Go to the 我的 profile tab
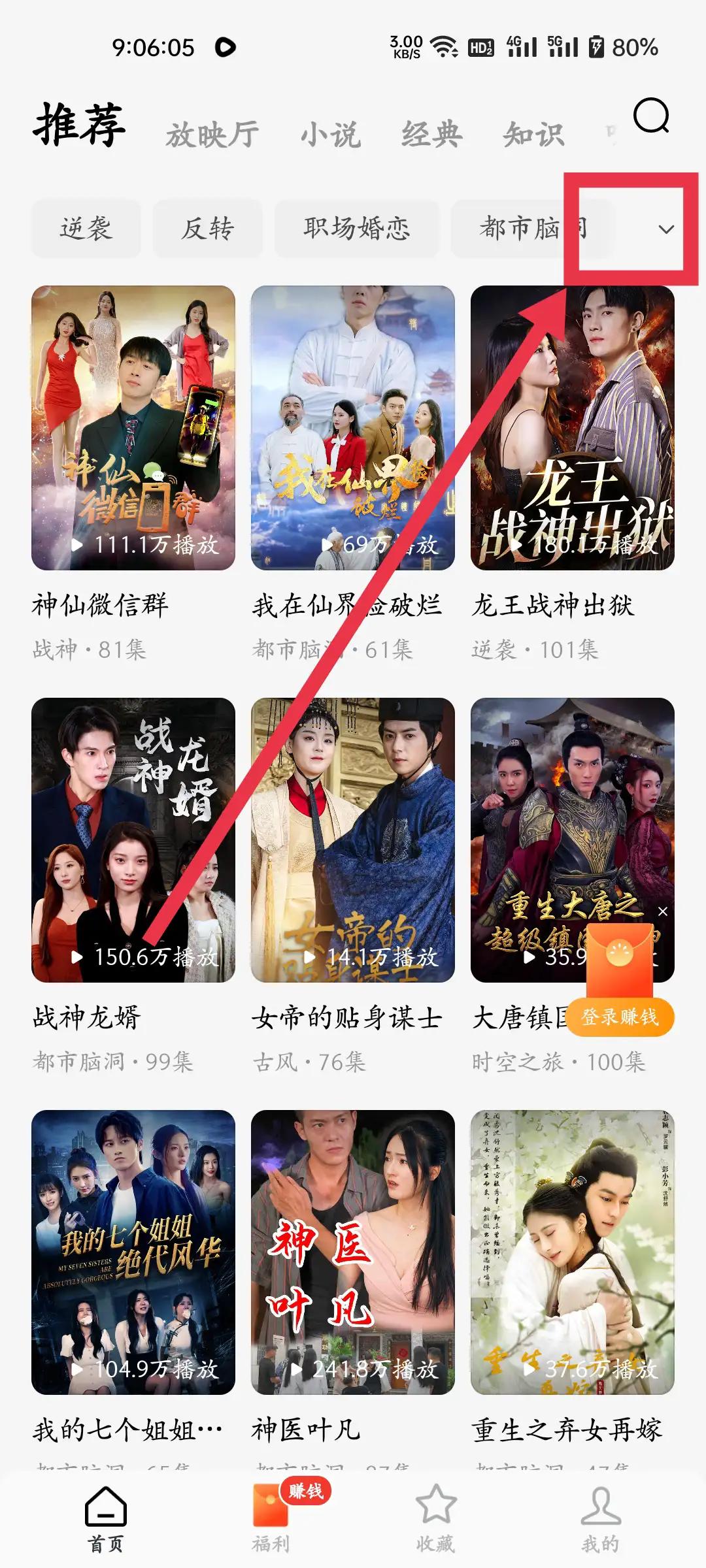The width and height of the screenshot is (706, 1568). click(600, 1519)
